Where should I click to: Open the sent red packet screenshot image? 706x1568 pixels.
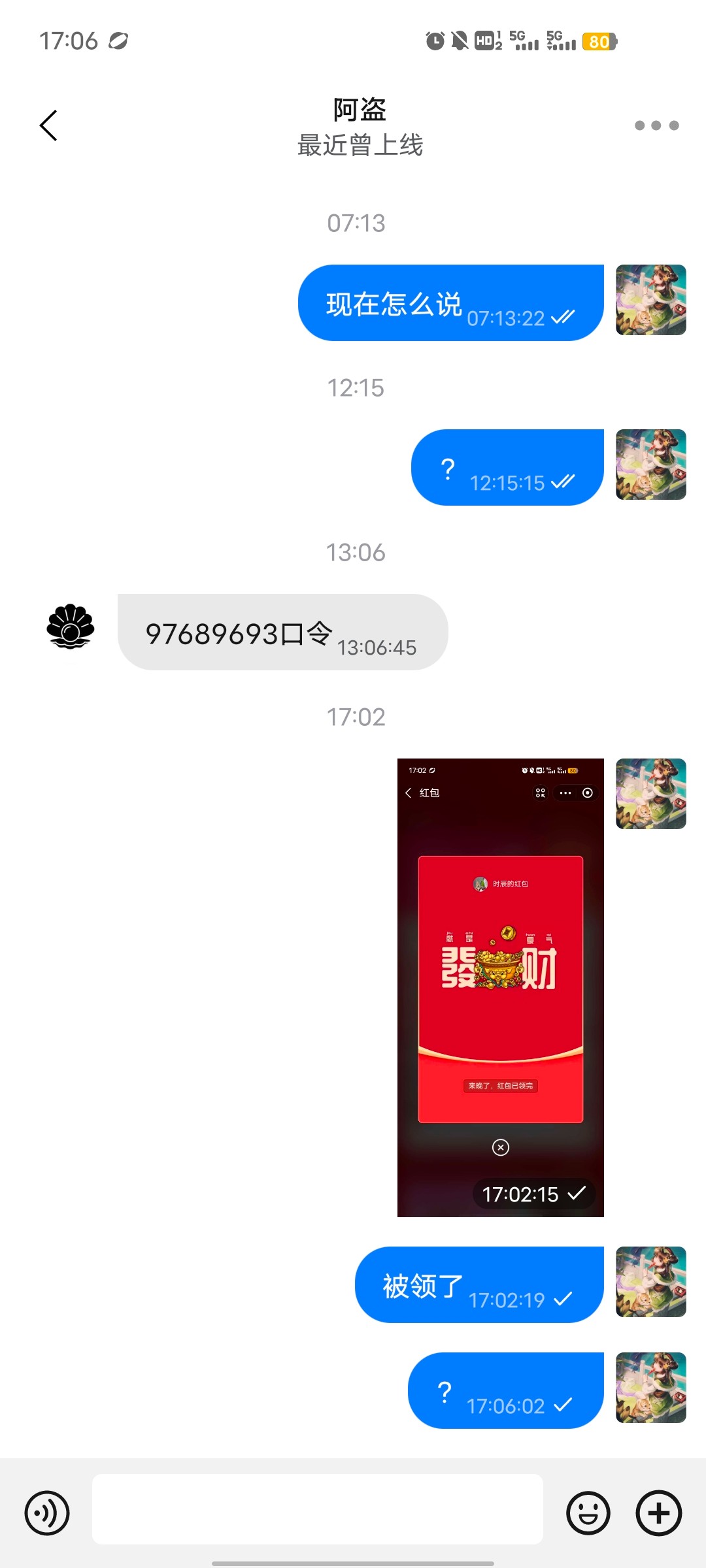pyautogui.click(x=500, y=987)
